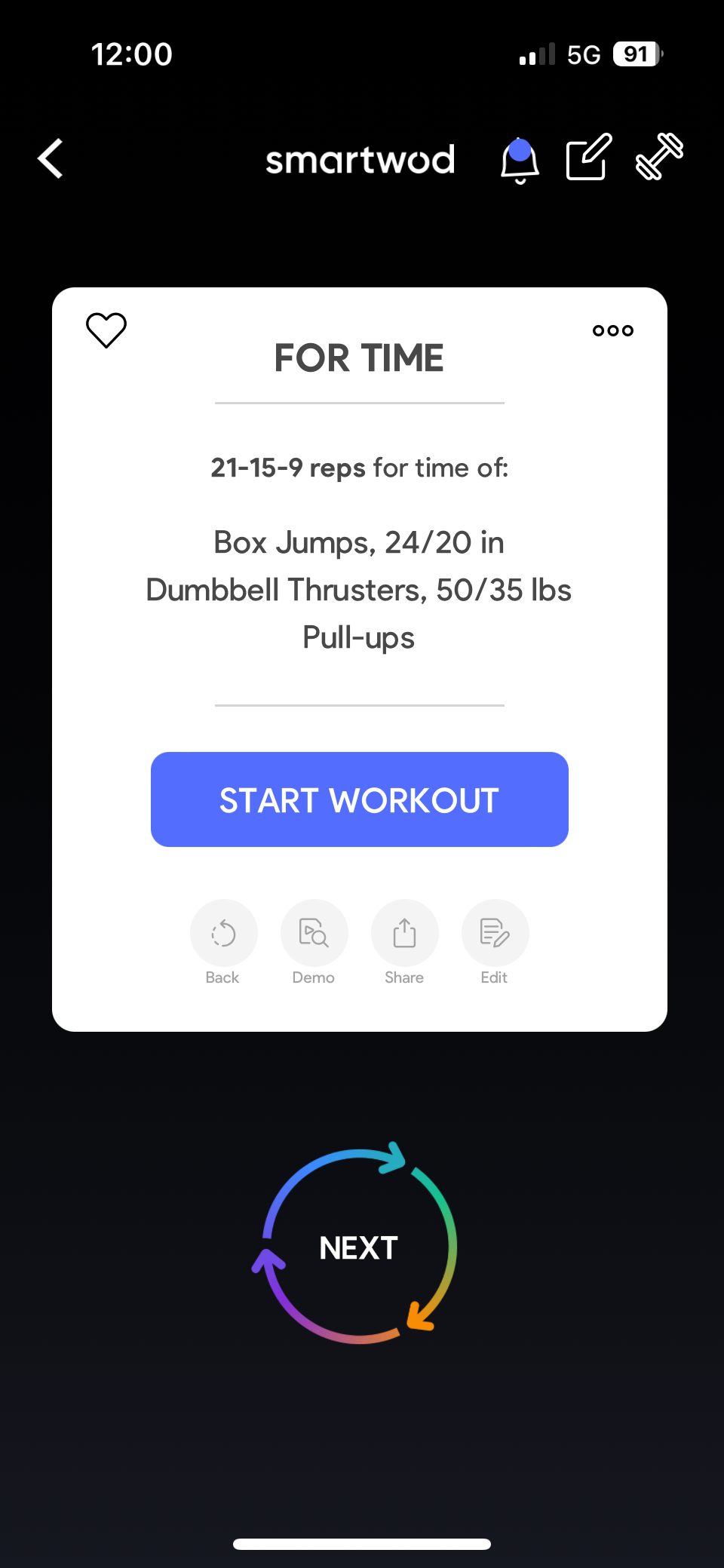The width and height of the screenshot is (724, 1568).
Task: Favorite this workout with the heart
Action: (106, 330)
